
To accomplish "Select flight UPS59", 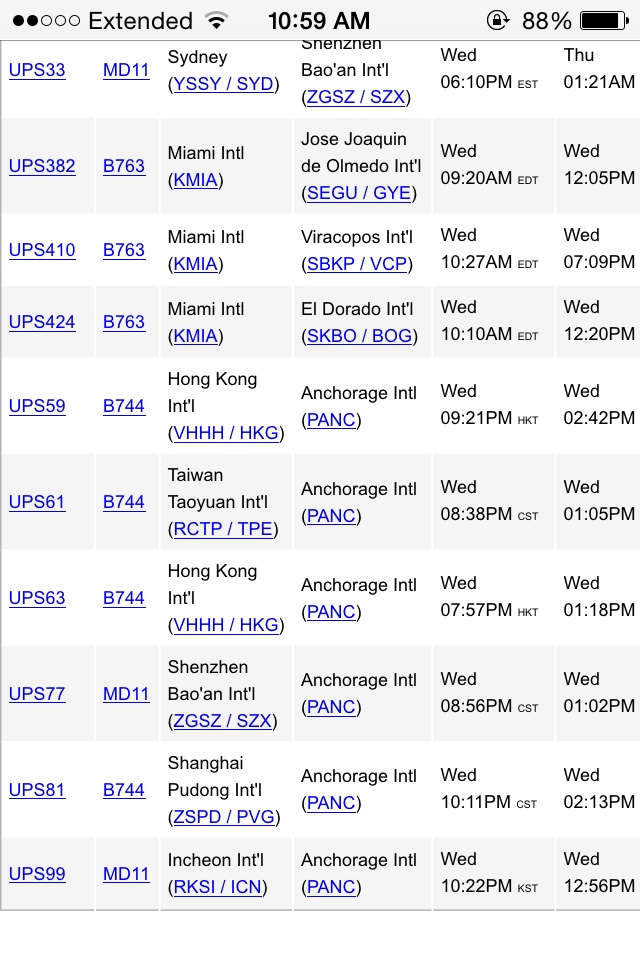I will (37, 406).
